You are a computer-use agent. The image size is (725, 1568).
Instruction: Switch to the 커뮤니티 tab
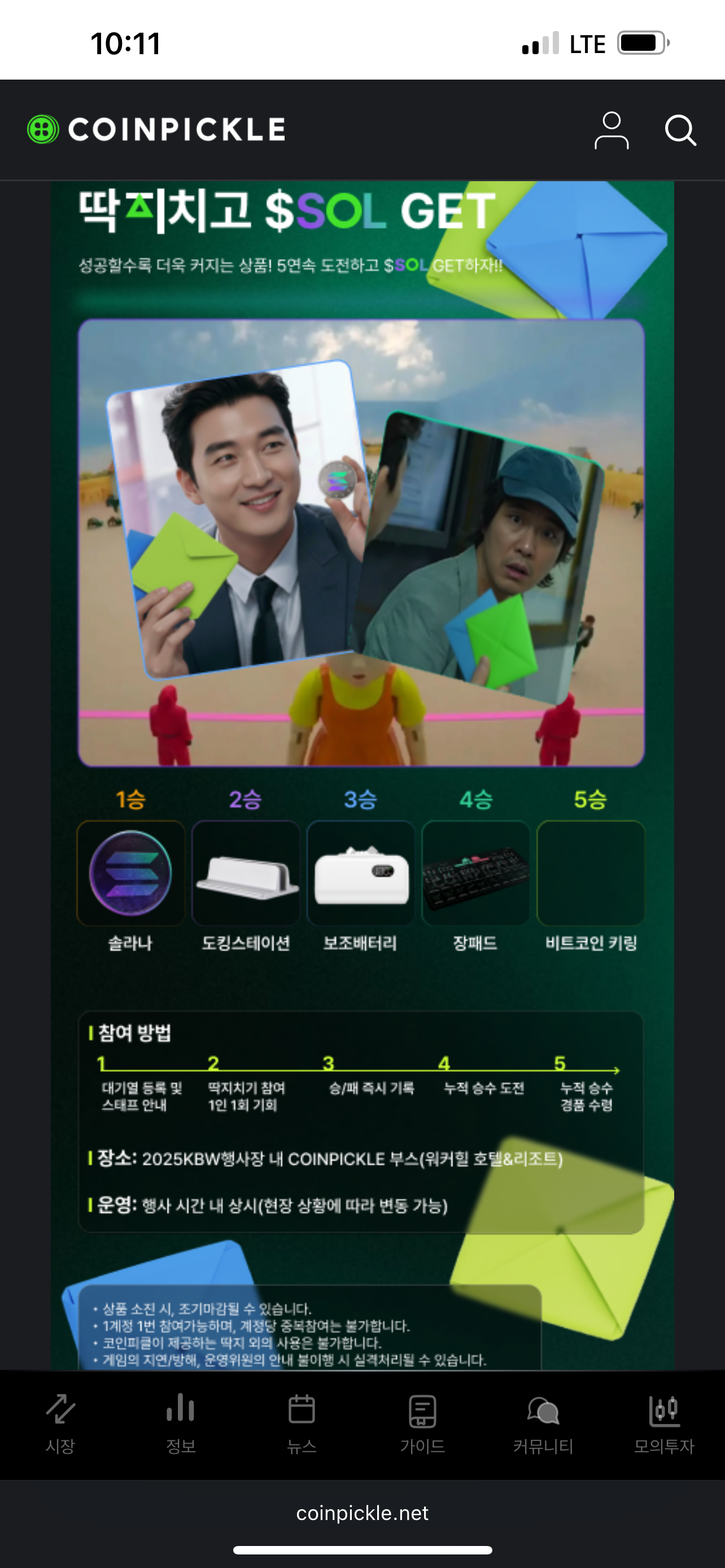coord(543,1424)
